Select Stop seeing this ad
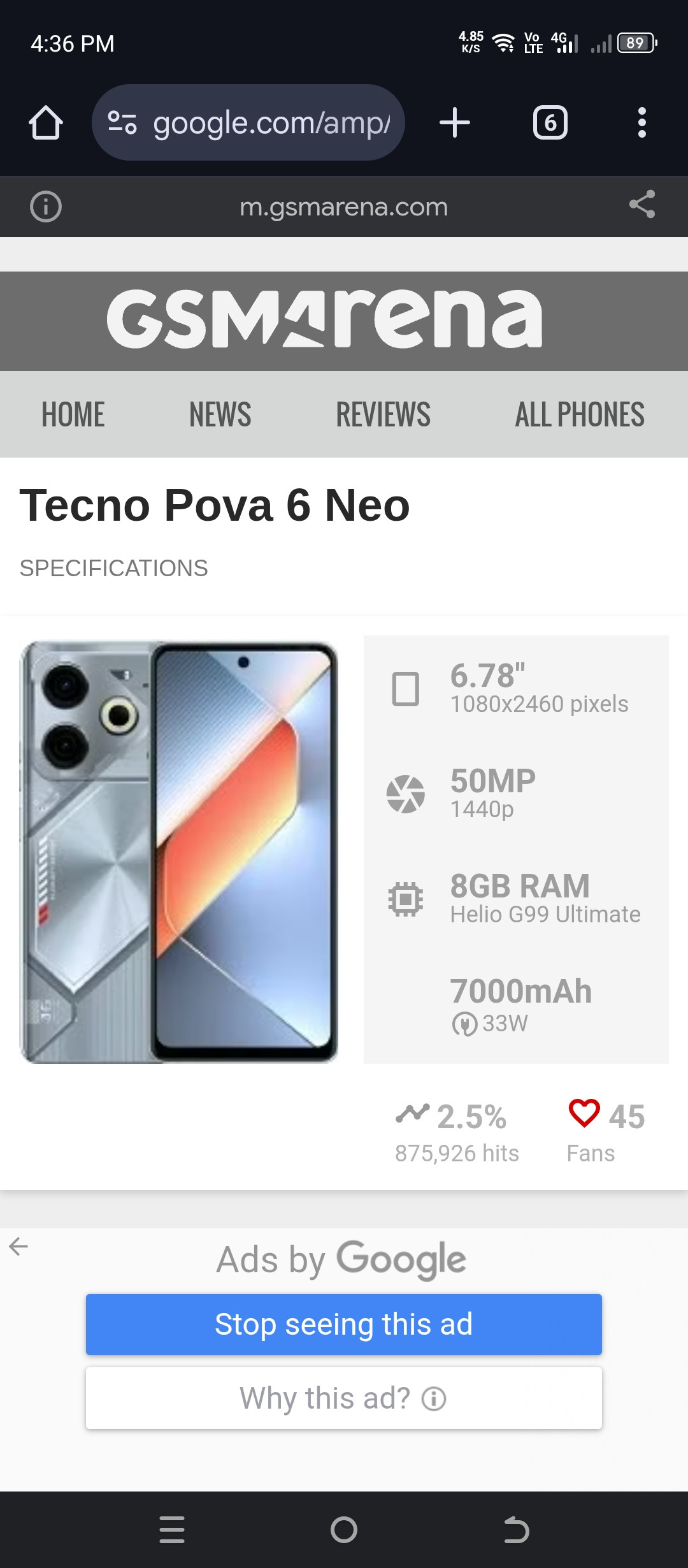Image resolution: width=688 pixels, height=1568 pixels. (344, 1324)
